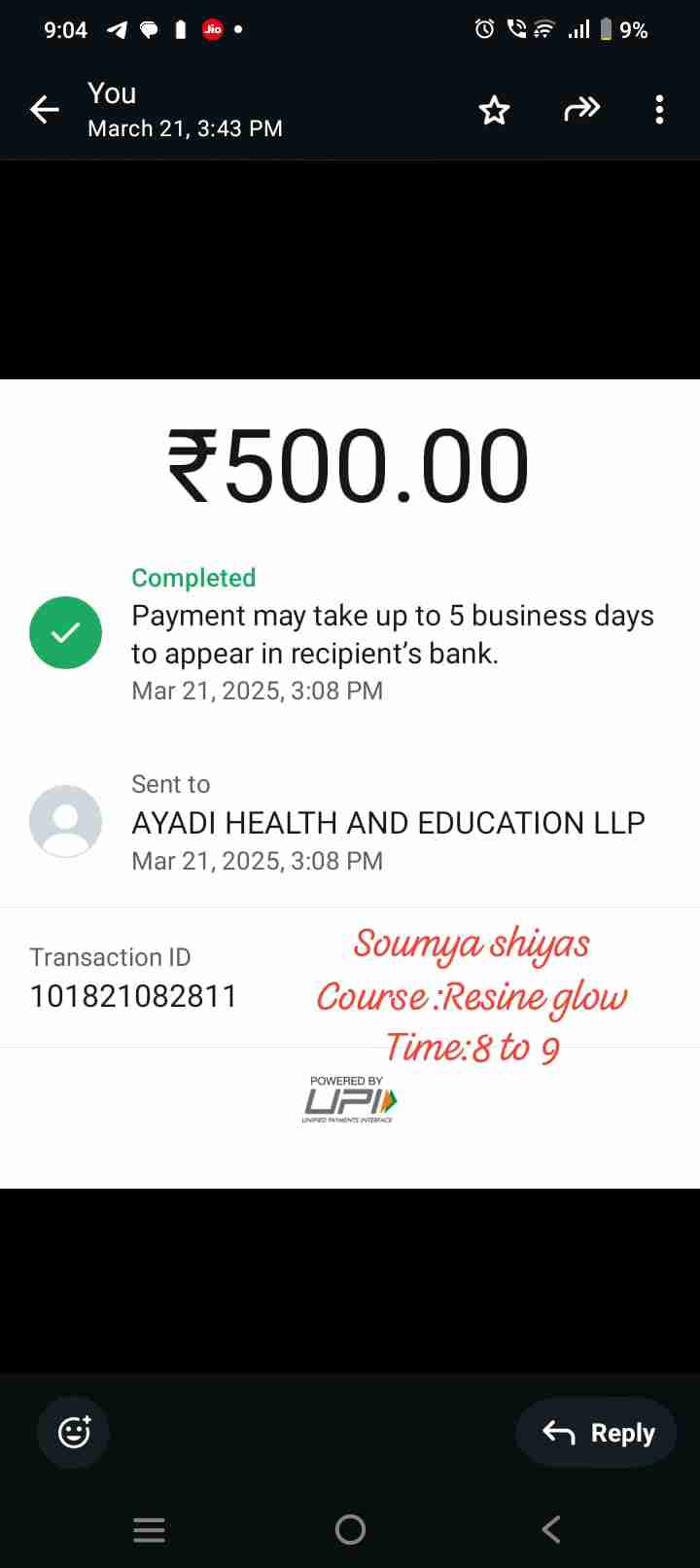This screenshot has height=1568, width=700.
Task: Open the overflow menu
Action: click(x=659, y=110)
